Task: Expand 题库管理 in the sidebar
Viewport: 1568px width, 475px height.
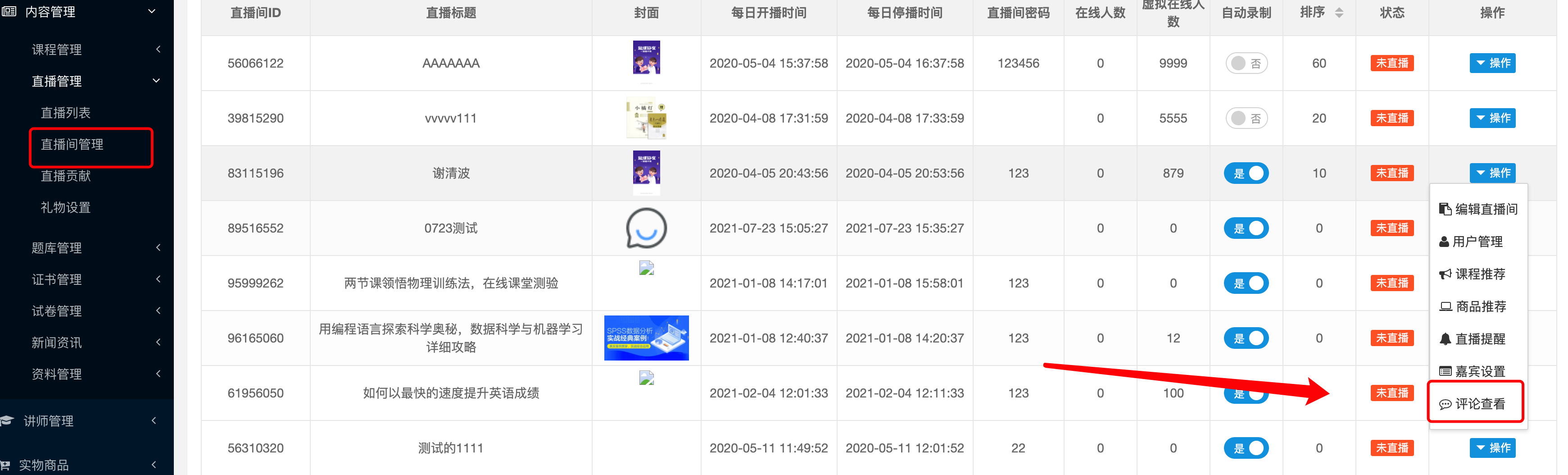Action: coord(57,248)
